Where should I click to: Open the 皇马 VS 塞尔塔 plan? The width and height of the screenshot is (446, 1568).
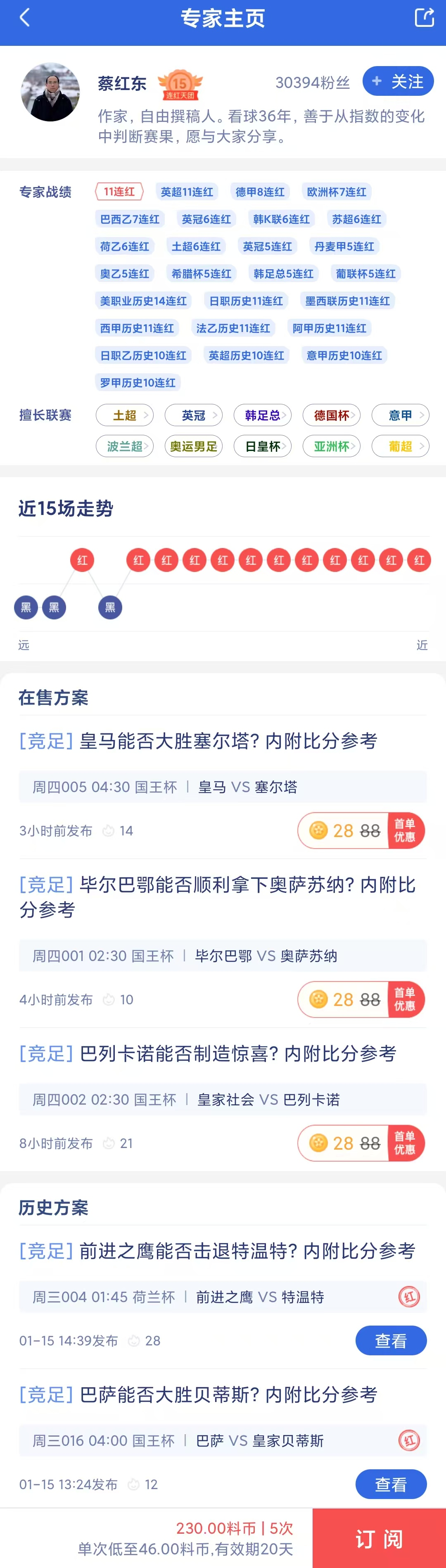pos(198,741)
